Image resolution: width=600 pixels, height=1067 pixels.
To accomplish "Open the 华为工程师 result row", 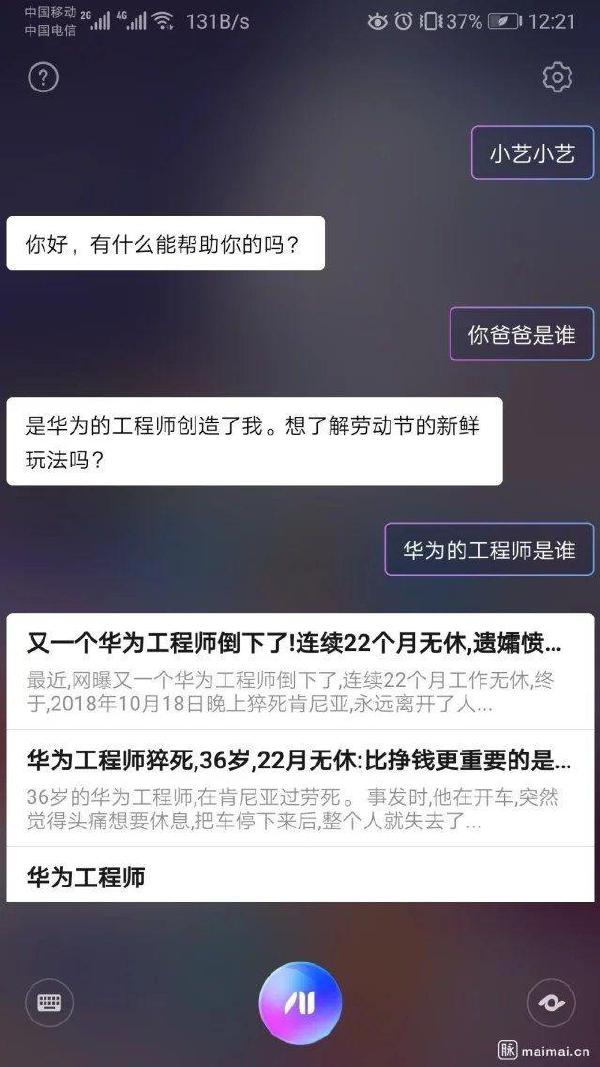I will 300,875.
